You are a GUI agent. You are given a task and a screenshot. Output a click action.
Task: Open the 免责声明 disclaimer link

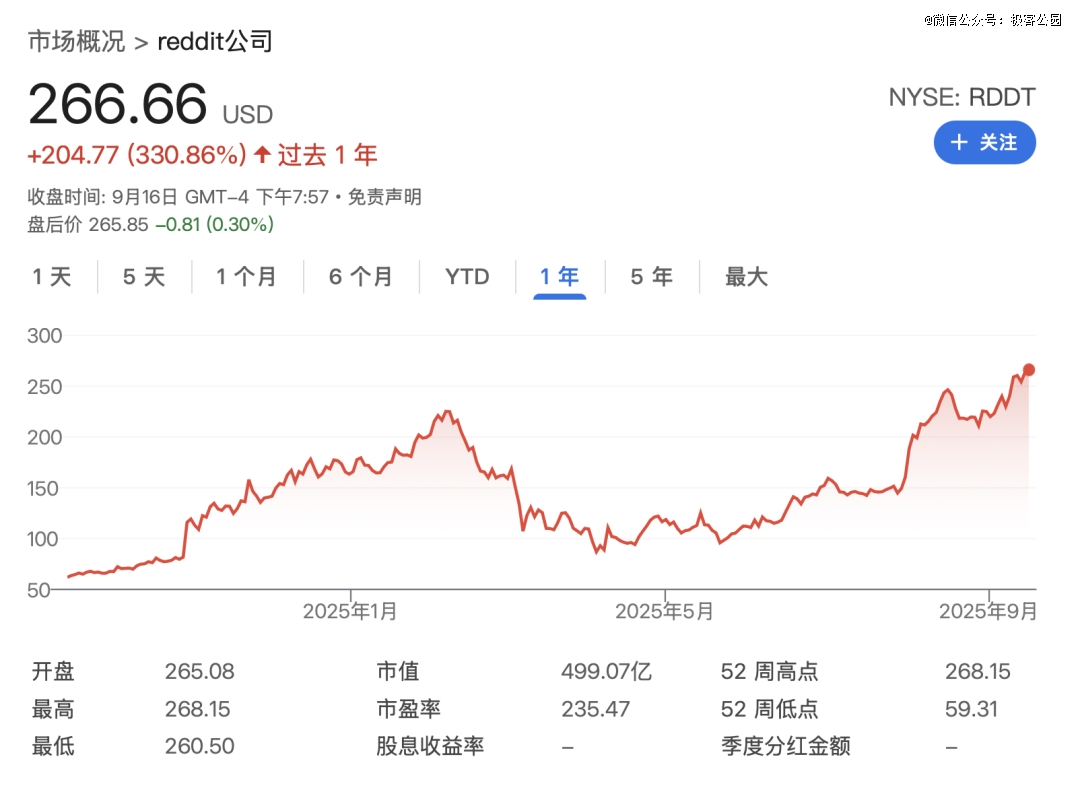click(385, 197)
